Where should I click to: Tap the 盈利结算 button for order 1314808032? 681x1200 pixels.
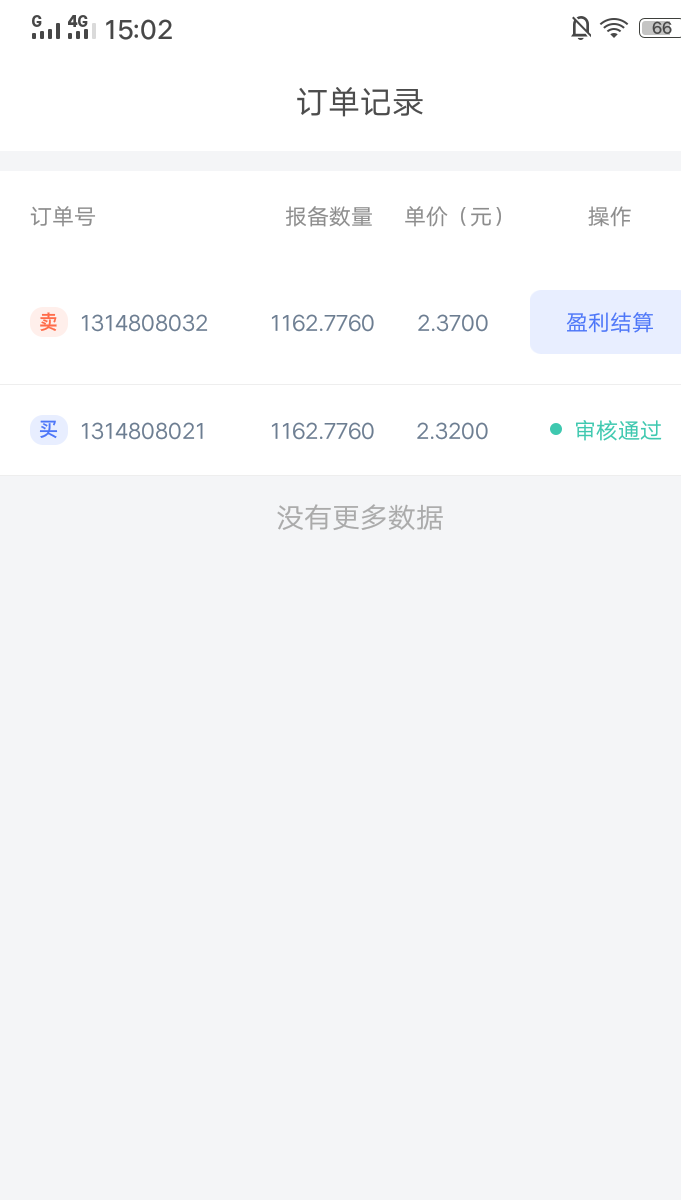(x=606, y=322)
